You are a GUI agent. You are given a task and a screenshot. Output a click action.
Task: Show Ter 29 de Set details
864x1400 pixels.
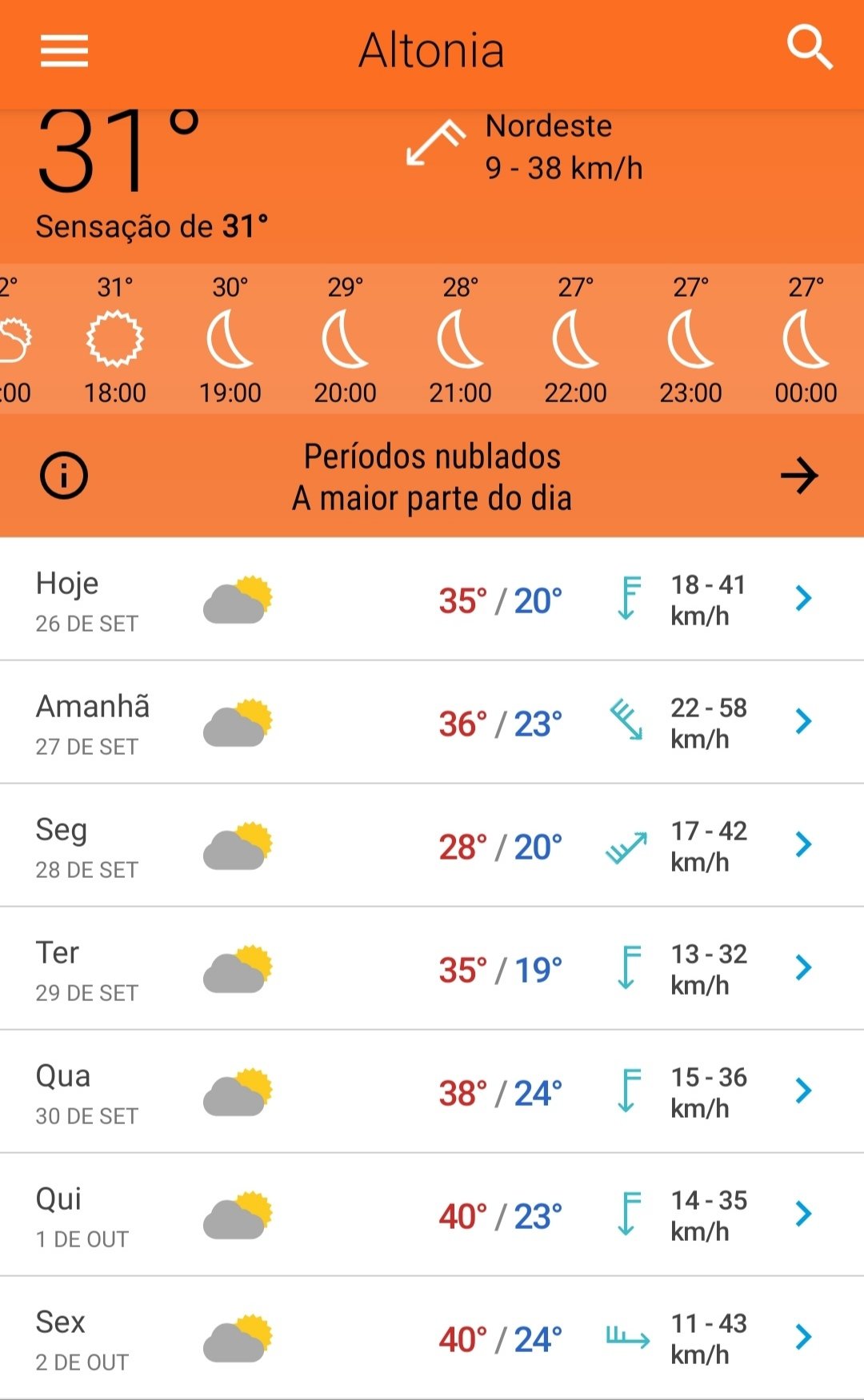[x=432, y=968]
